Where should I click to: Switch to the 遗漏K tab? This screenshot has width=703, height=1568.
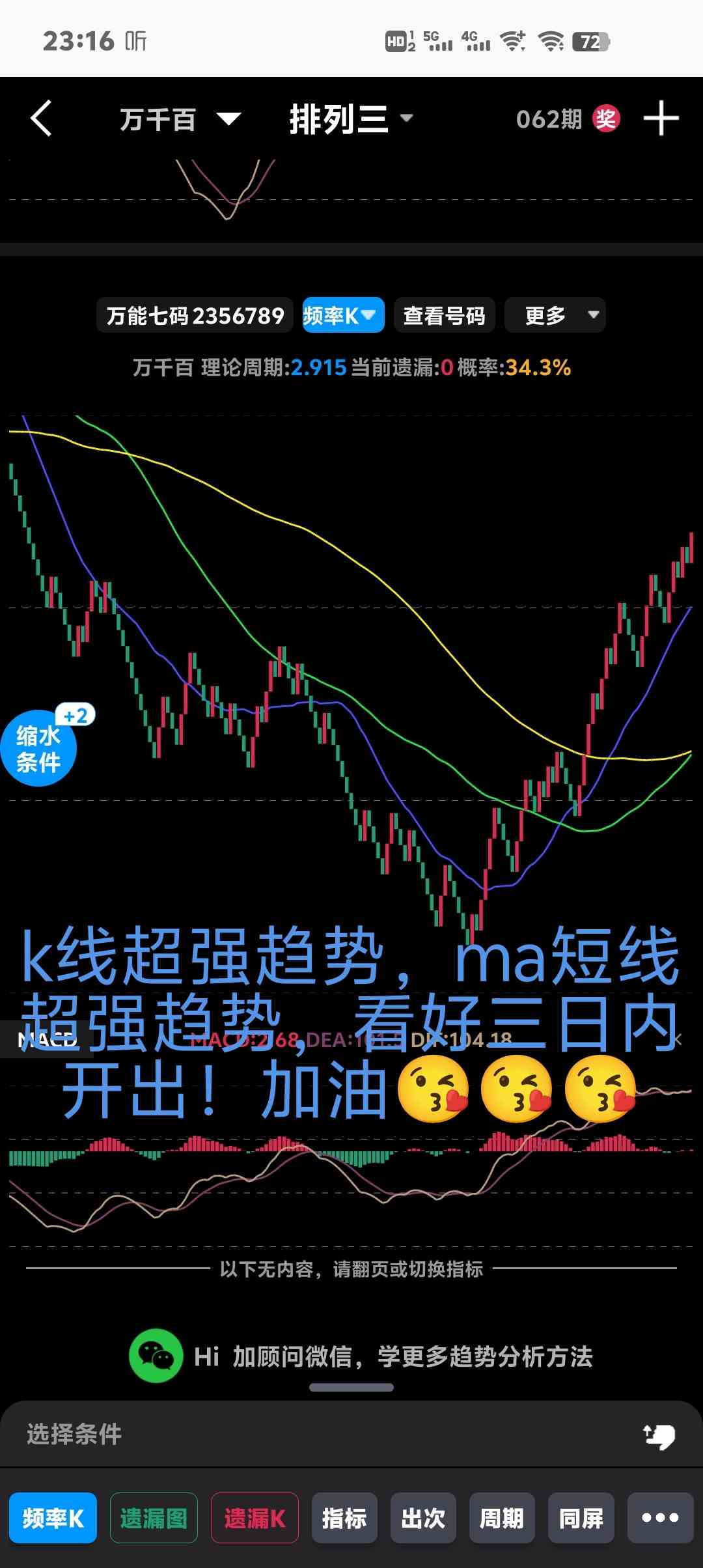click(x=255, y=1518)
